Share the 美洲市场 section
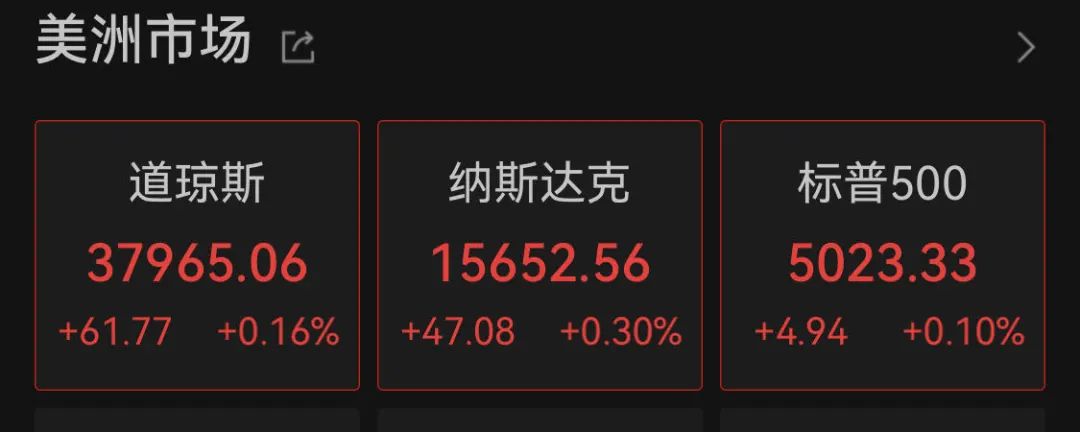 click(x=298, y=47)
